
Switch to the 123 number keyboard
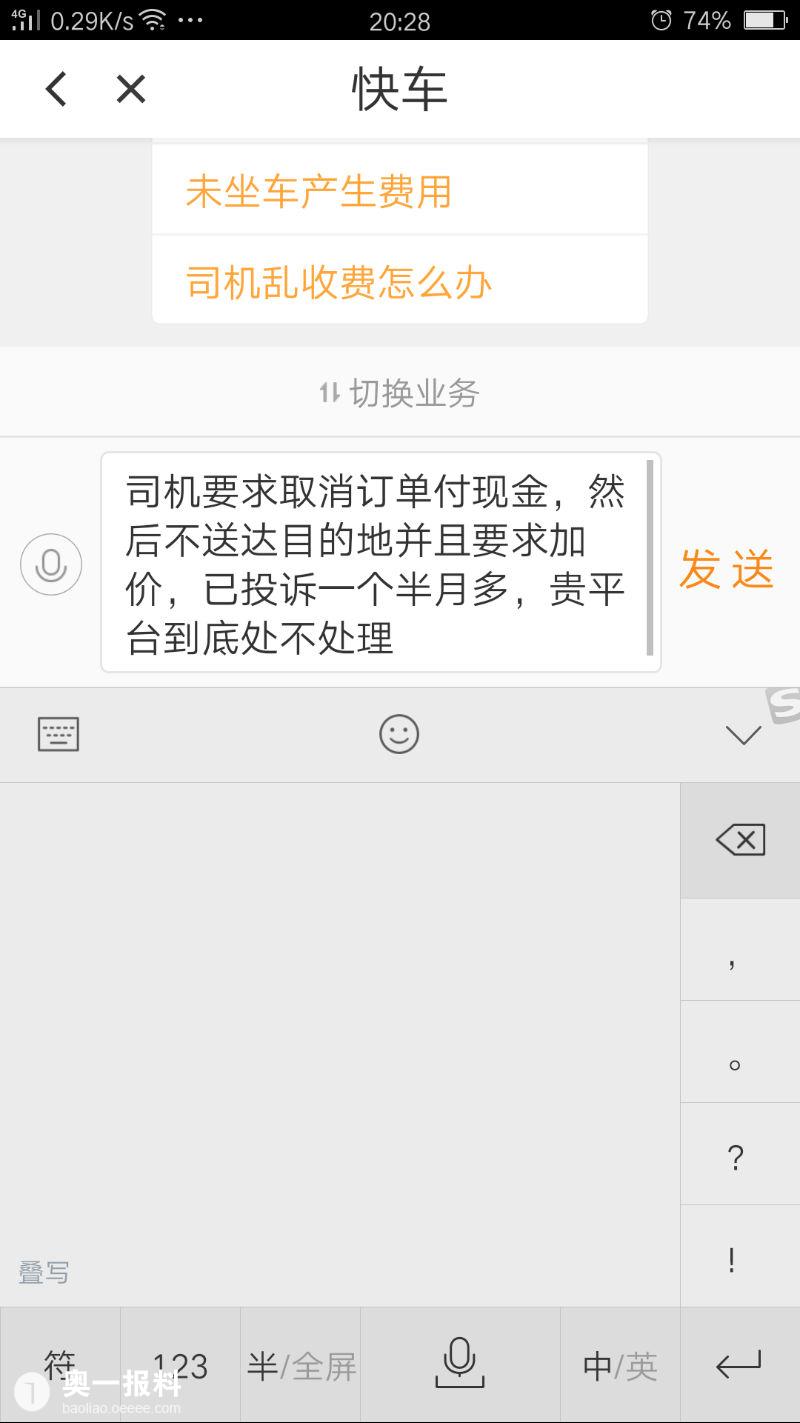[181, 1365]
